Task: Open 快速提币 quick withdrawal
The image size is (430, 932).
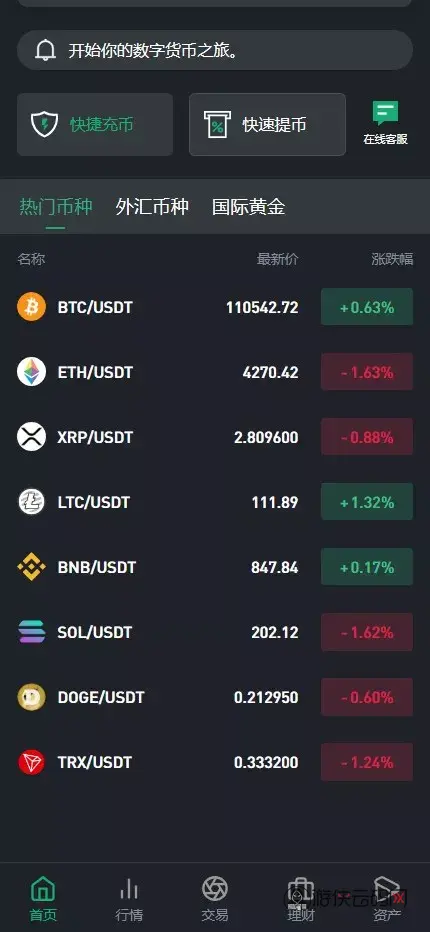Action: coord(267,124)
